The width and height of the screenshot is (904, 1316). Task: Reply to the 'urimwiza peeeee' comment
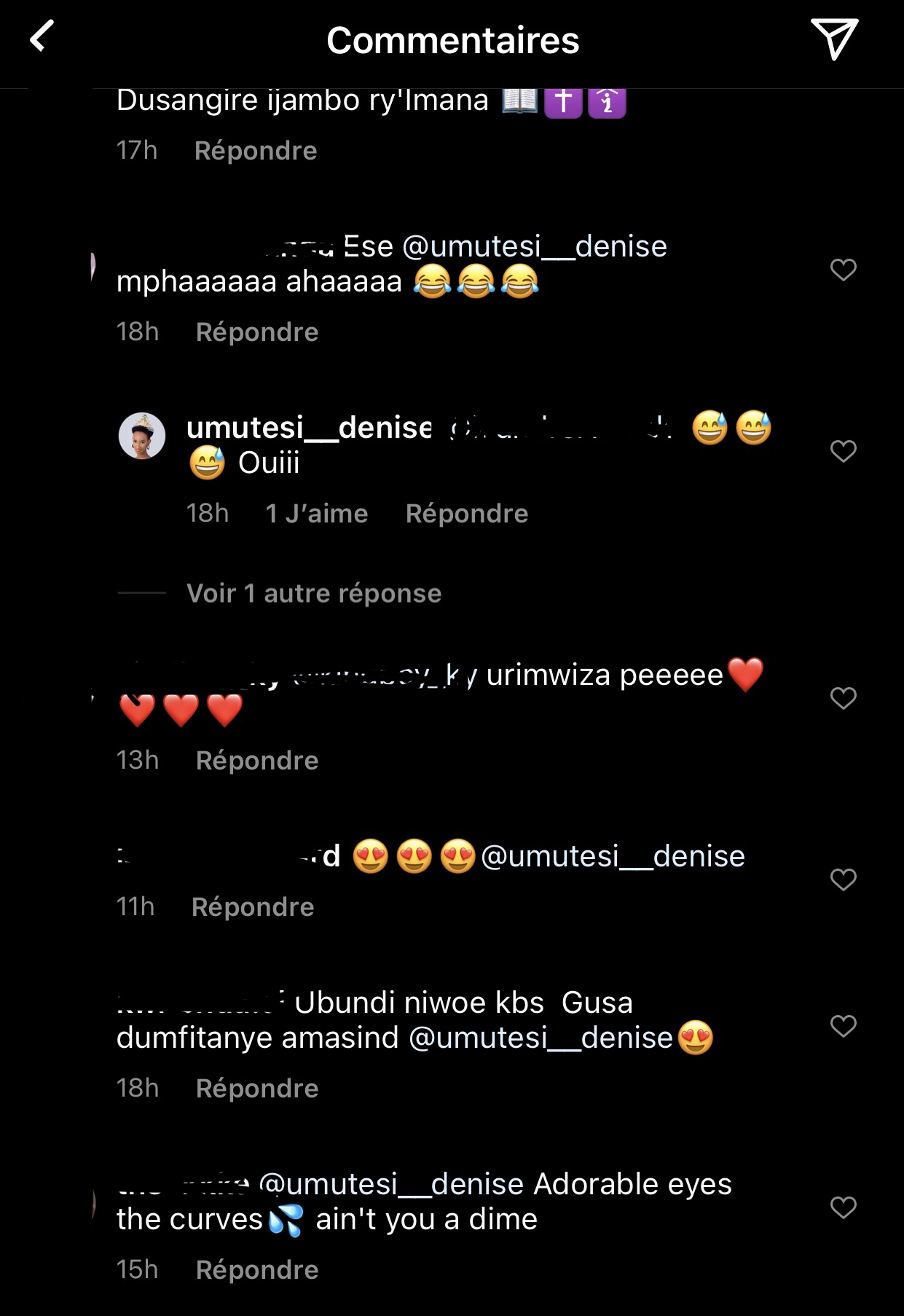(x=256, y=761)
